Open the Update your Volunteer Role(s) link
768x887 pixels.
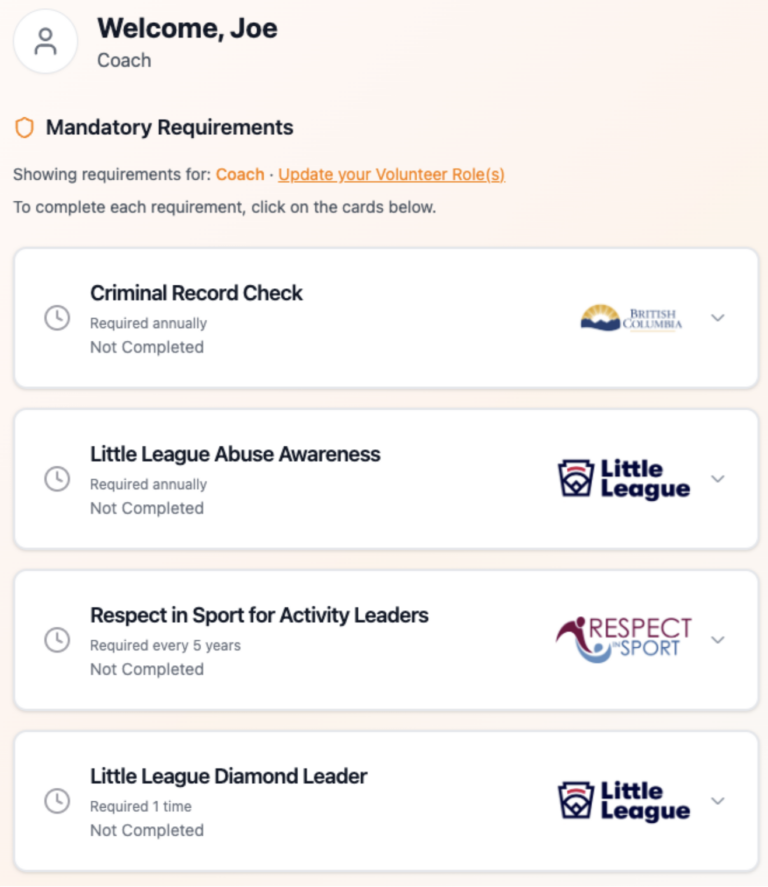[391, 174]
